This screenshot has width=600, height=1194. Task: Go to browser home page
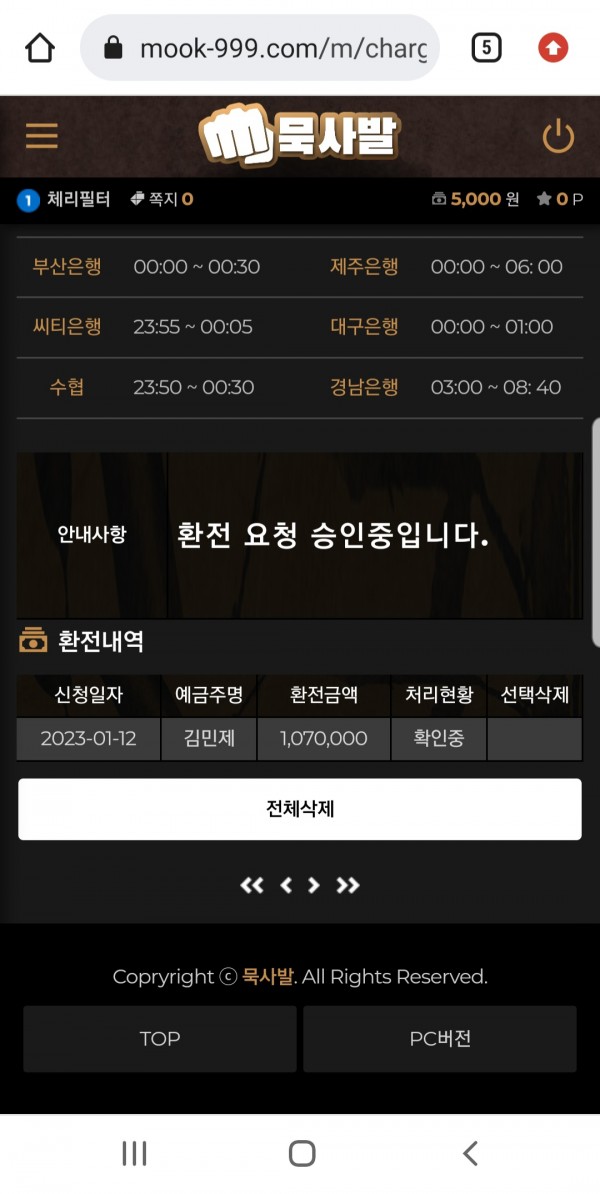40,47
